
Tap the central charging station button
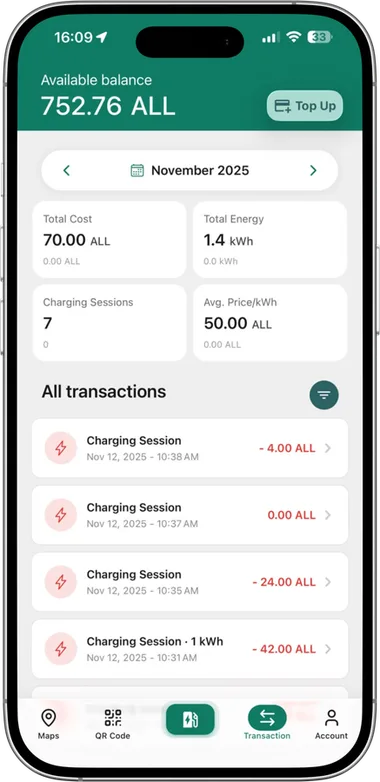click(190, 720)
